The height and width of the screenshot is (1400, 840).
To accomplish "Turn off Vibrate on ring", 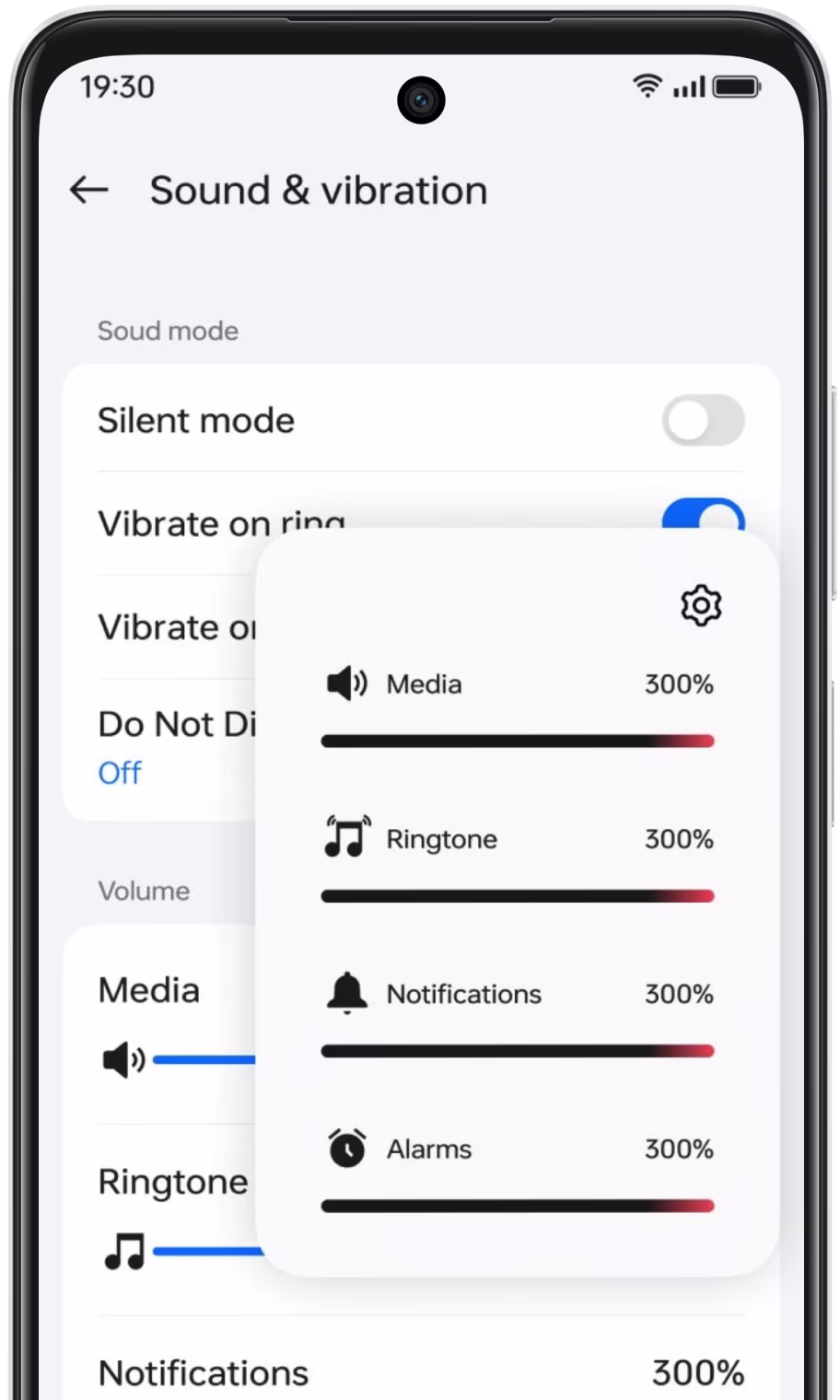I will pyautogui.click(x=703, y=515).
